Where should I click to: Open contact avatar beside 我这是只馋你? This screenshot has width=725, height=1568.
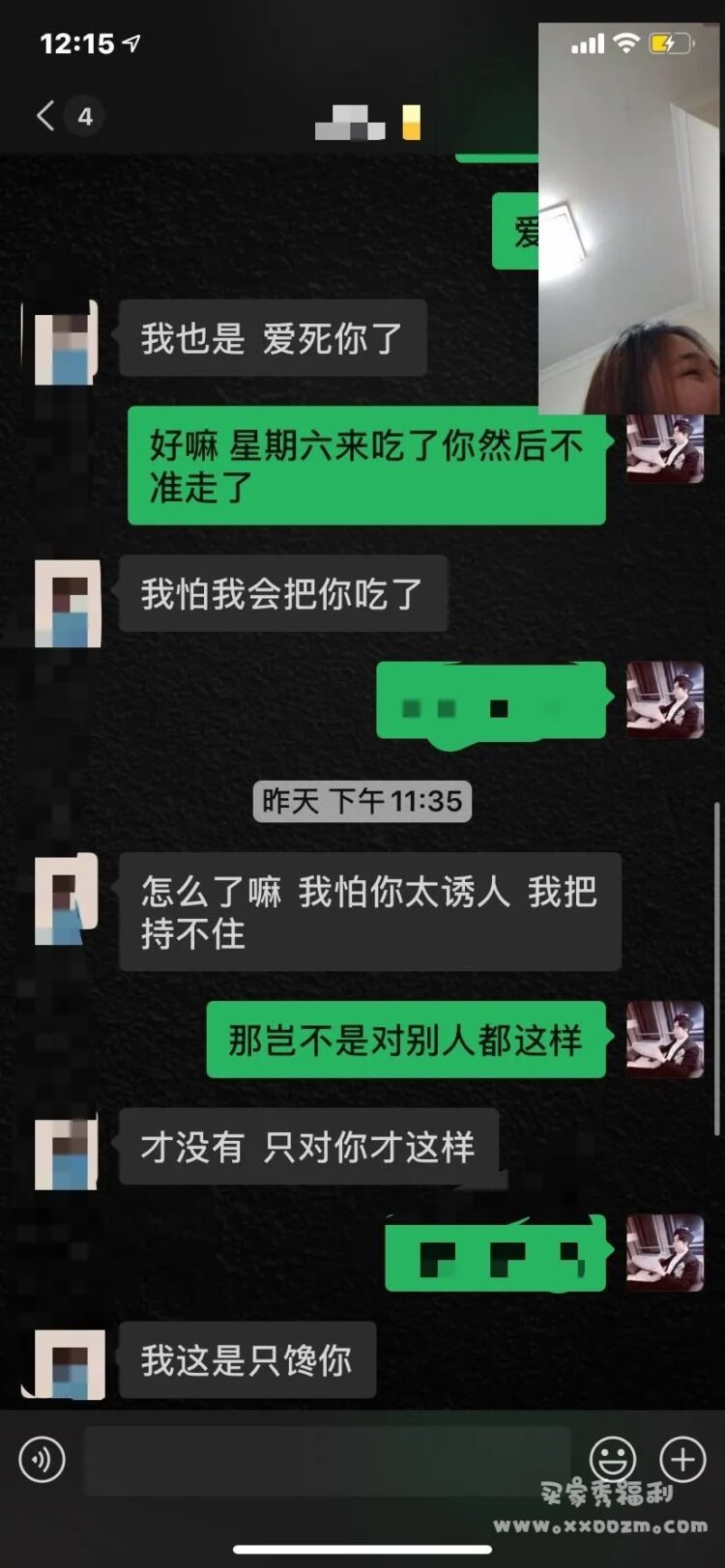point(68,1362)
